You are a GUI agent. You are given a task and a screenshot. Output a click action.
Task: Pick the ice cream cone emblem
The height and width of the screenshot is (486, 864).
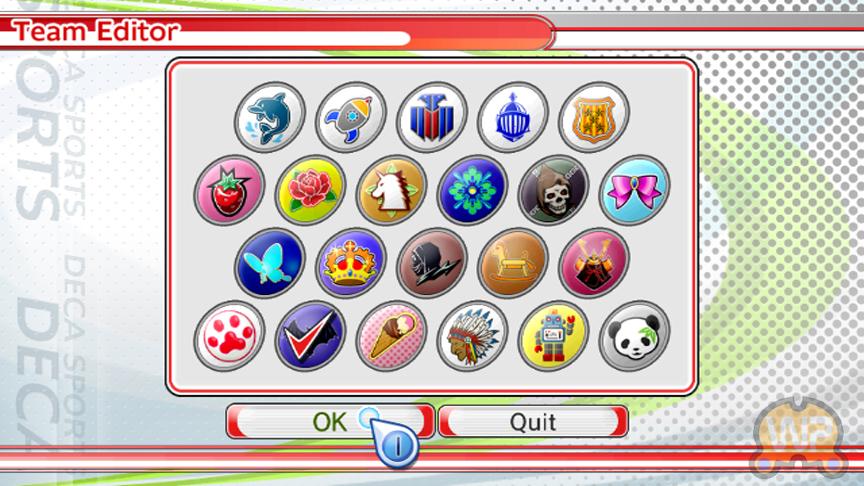[391, 336]
